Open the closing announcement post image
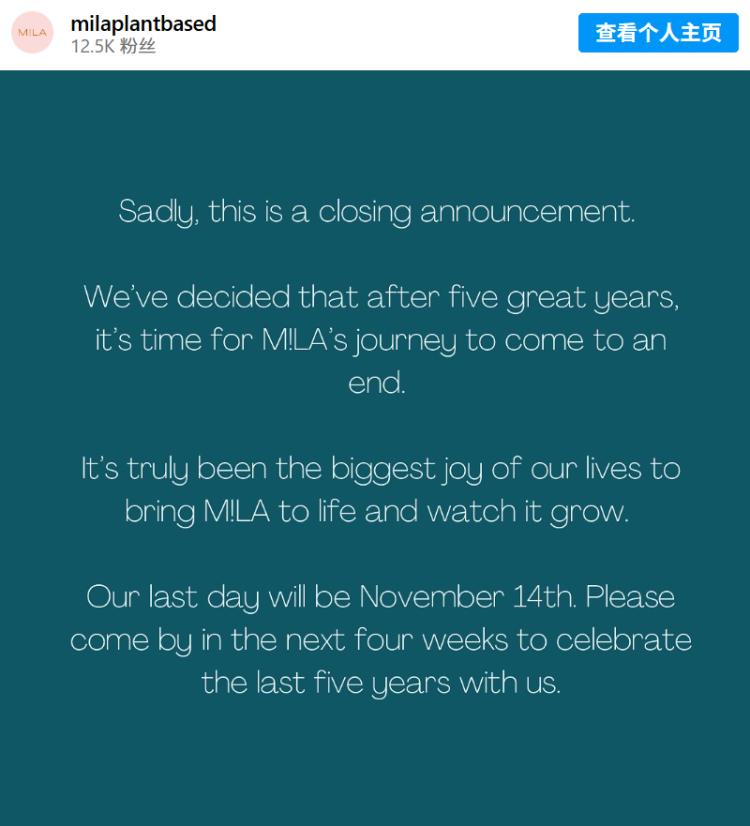750x826 pixels. [375, 448]
